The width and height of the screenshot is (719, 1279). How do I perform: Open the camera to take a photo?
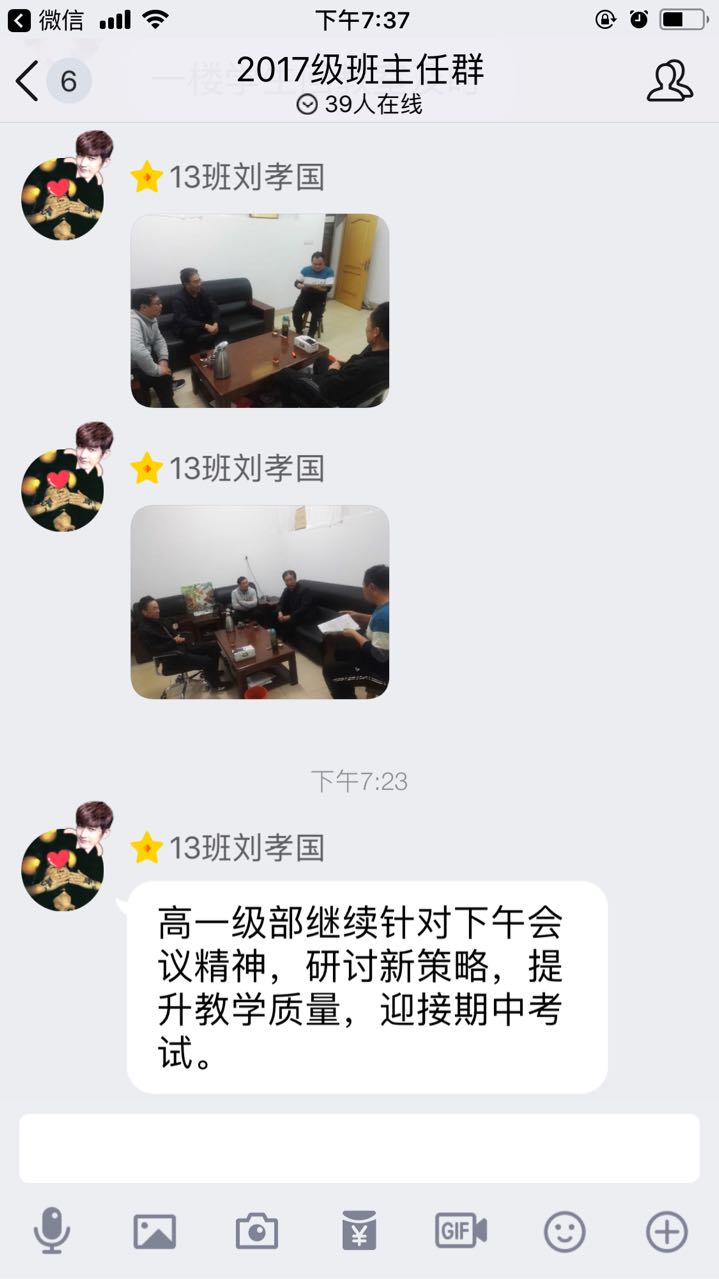[257, 1231]
